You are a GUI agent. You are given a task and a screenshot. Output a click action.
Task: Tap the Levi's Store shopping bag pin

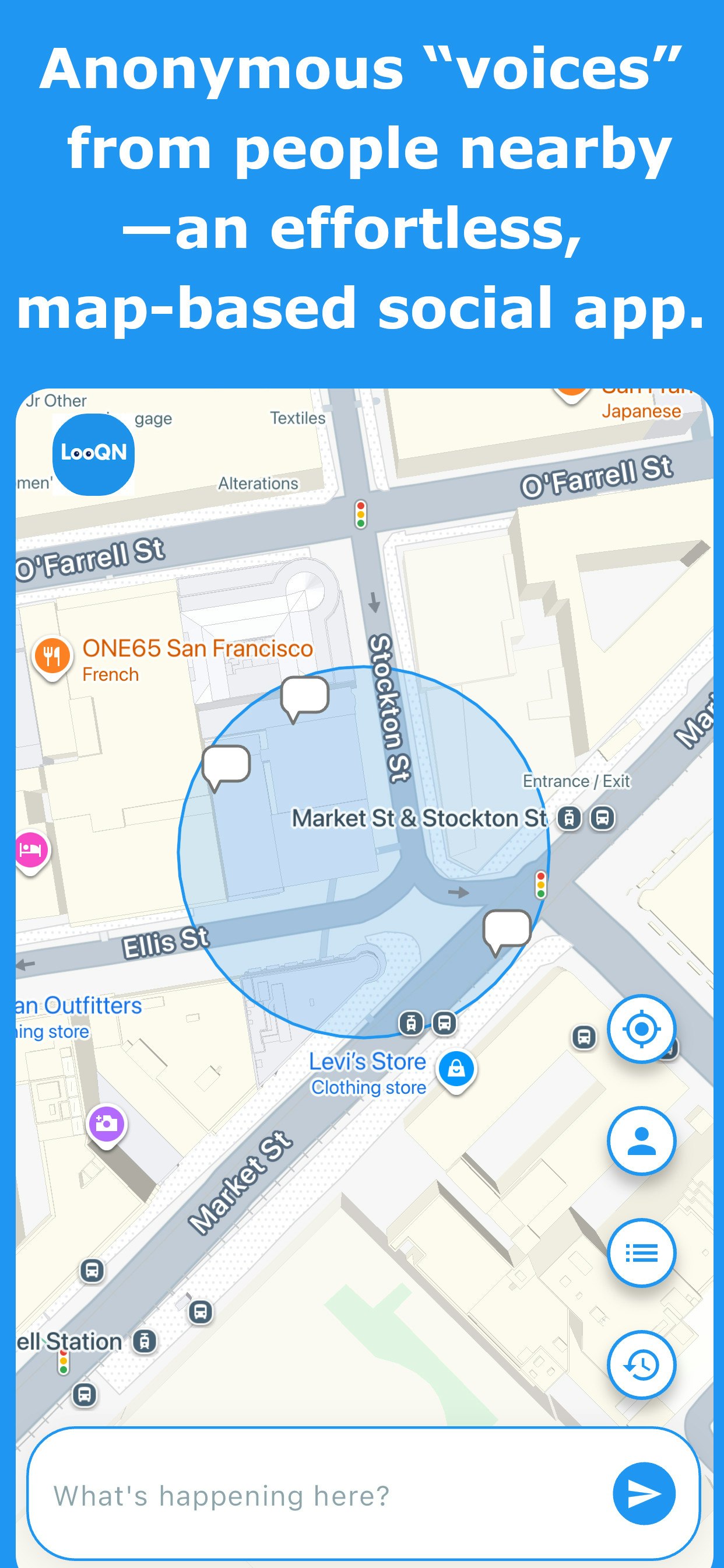coord(456,1070)
